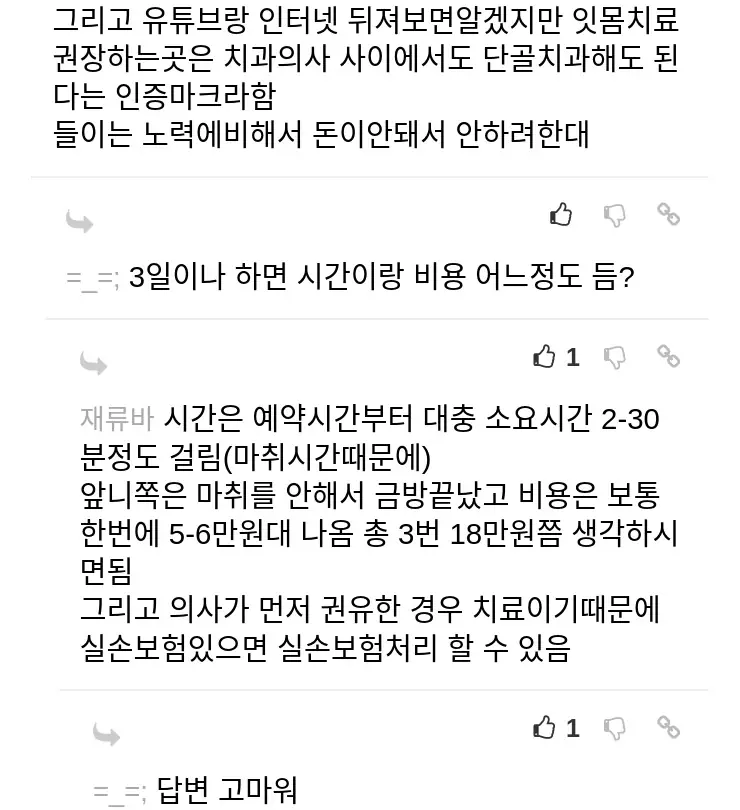Dislike the comment asking about 3일 시간이랑 비용
Screen dimensions: 740x810
(615, 214)
